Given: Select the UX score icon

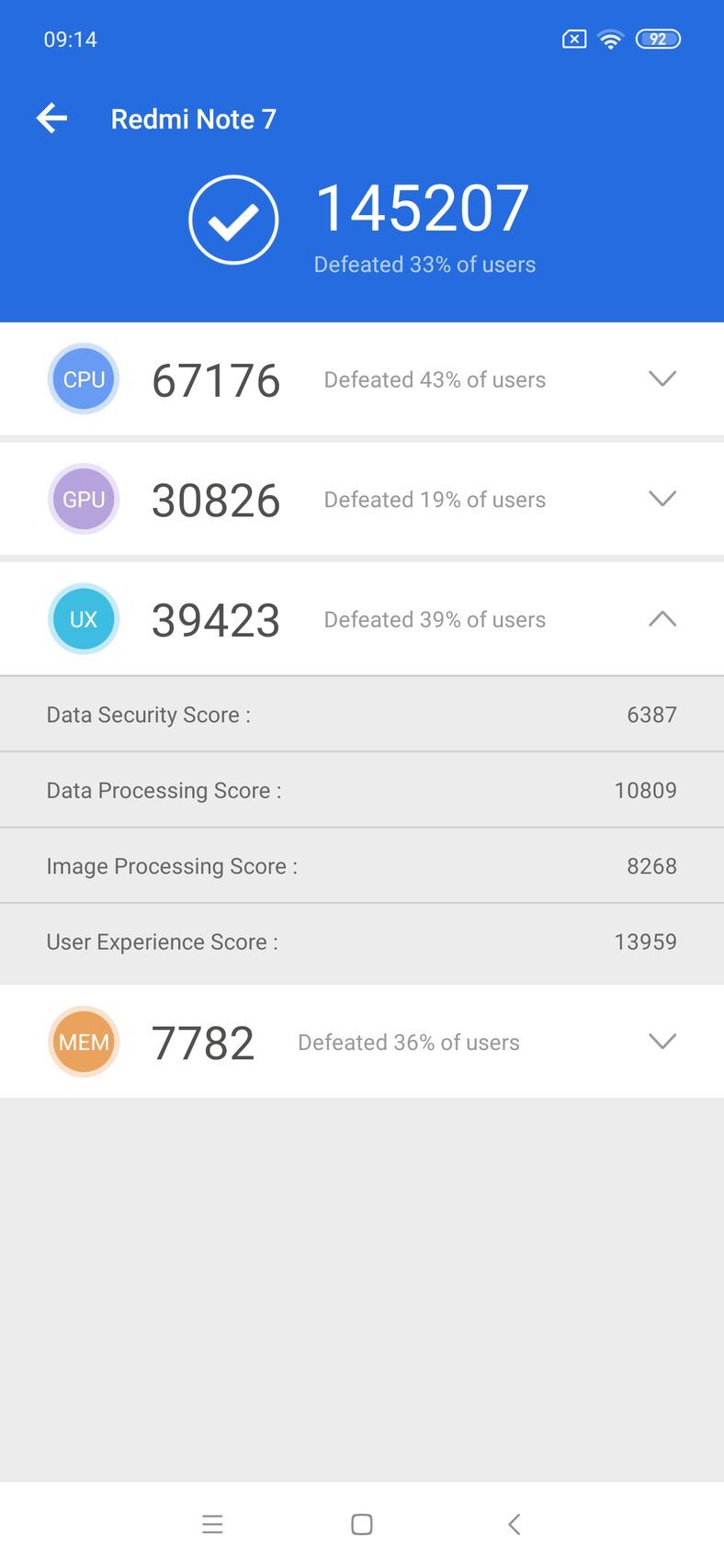Looking at the screenshot, I should [x=83, y=618].
